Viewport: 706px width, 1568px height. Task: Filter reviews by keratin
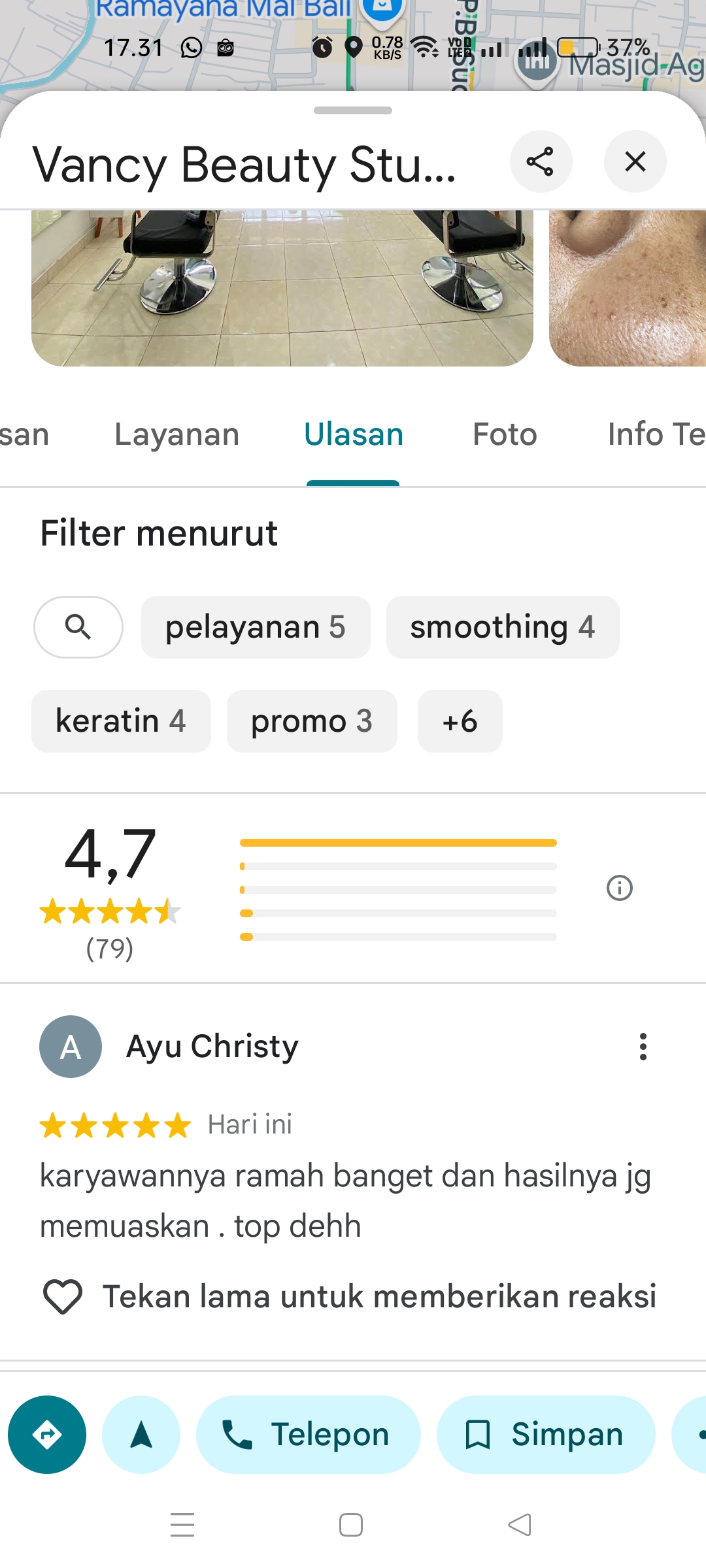[121, 721]
